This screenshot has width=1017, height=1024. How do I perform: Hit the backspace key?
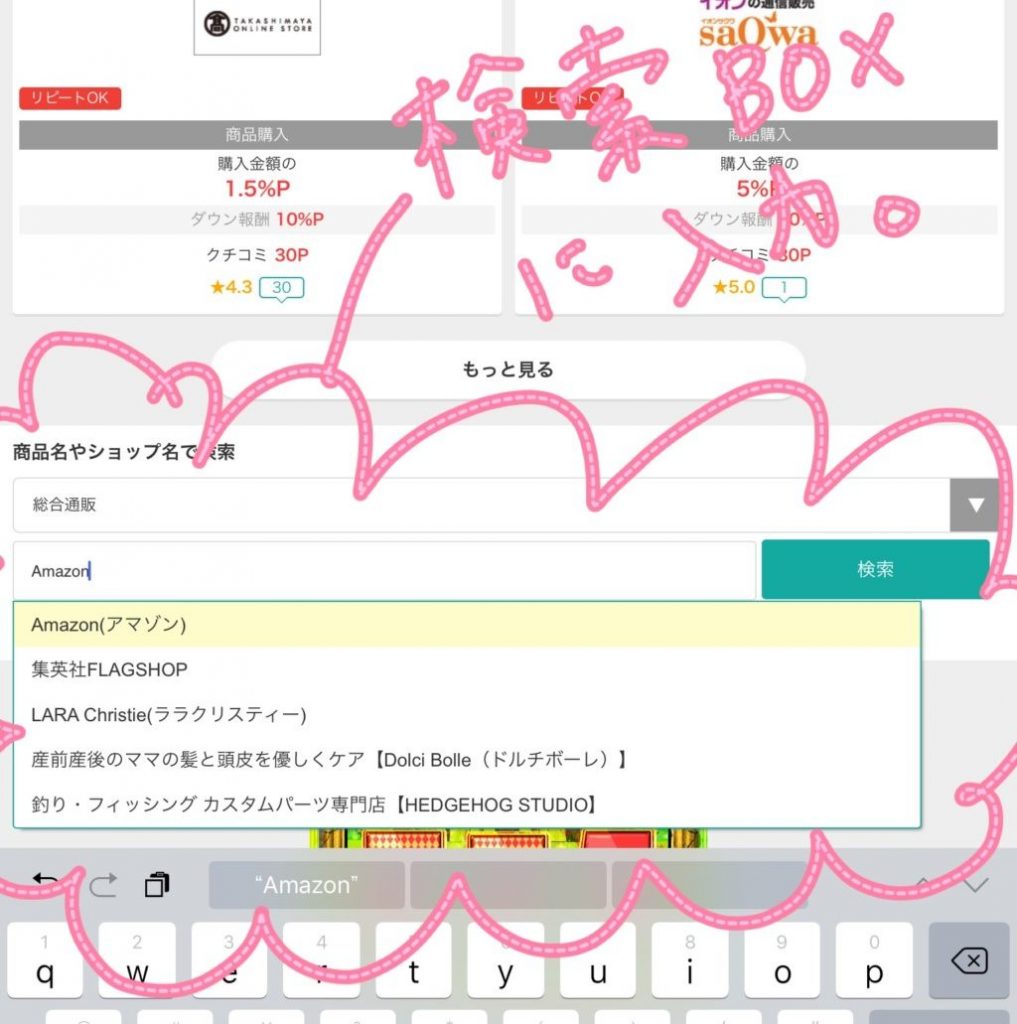[x=968, y=961]
